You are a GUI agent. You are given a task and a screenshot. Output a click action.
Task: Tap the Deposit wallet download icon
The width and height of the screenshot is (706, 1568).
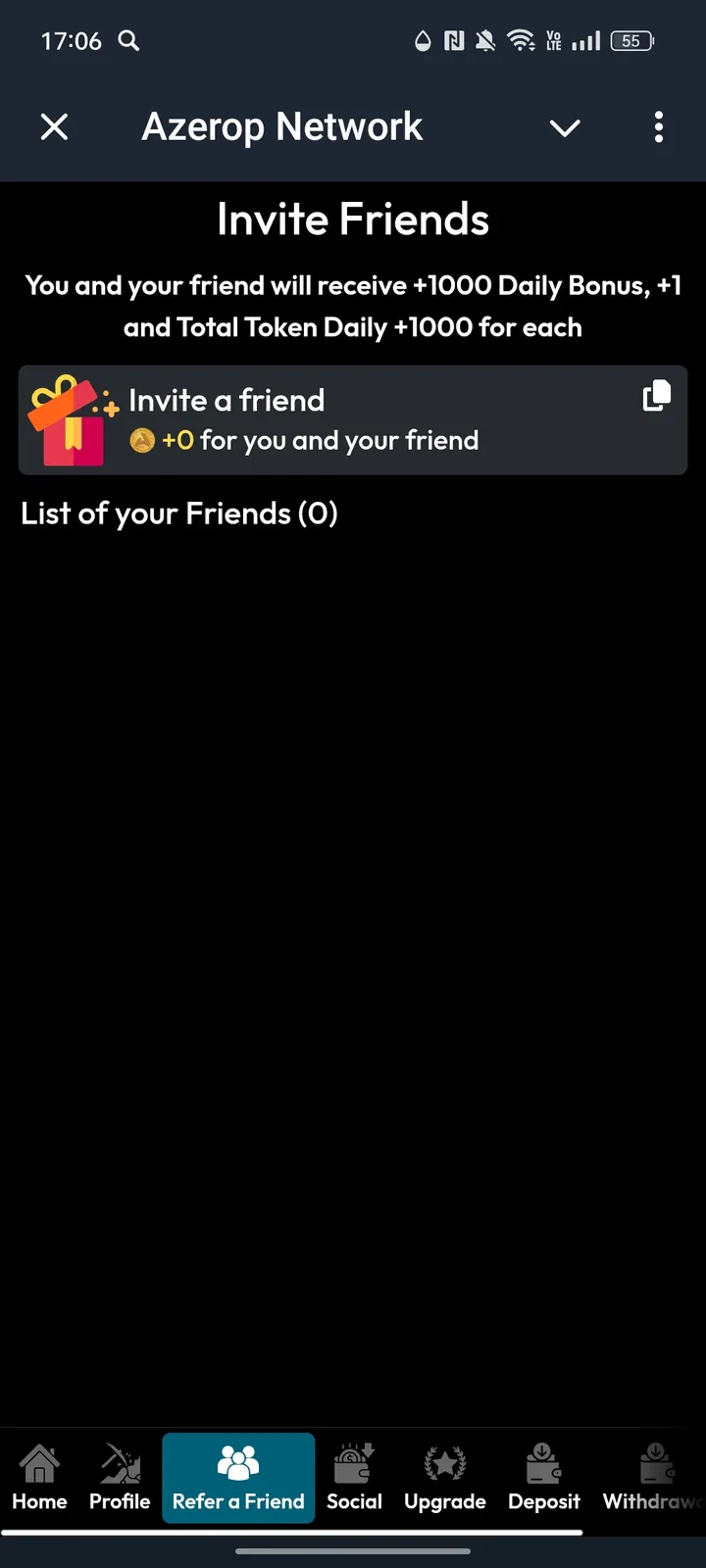coord(543,1462)
